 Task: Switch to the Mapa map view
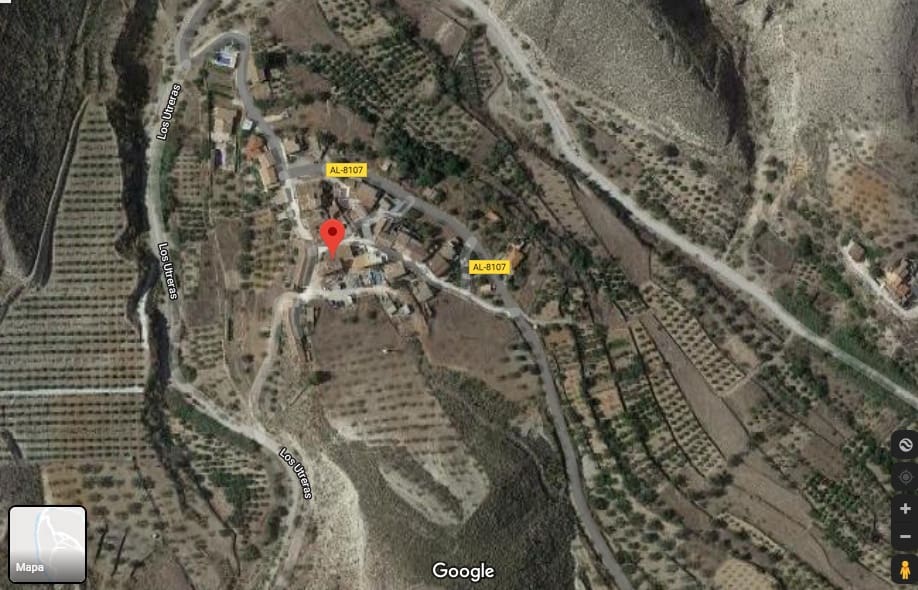47,544
